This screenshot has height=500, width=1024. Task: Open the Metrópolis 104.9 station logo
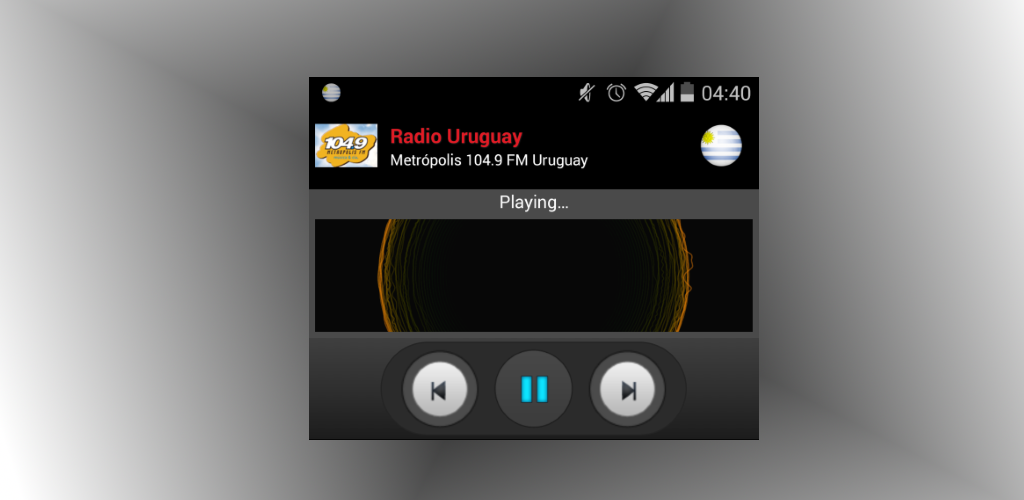tap(346, 146)
